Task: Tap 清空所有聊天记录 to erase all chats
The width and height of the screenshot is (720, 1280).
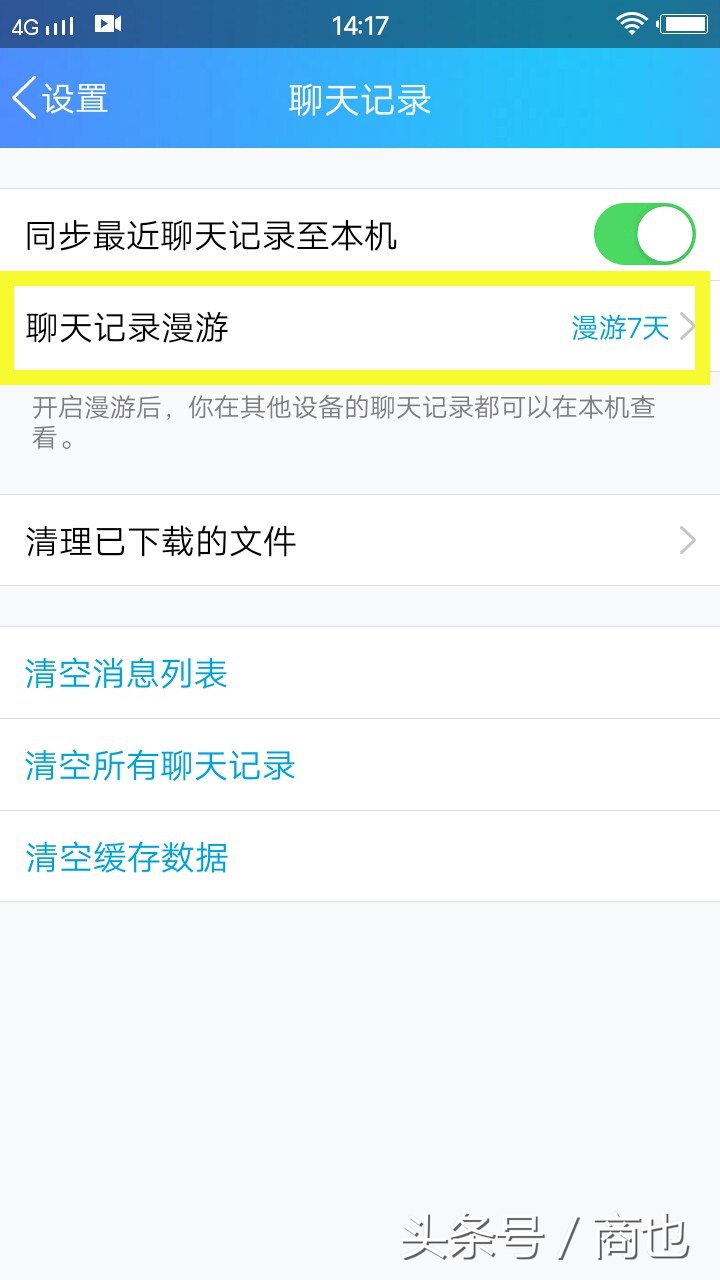Action: click(x=159, y=765)
